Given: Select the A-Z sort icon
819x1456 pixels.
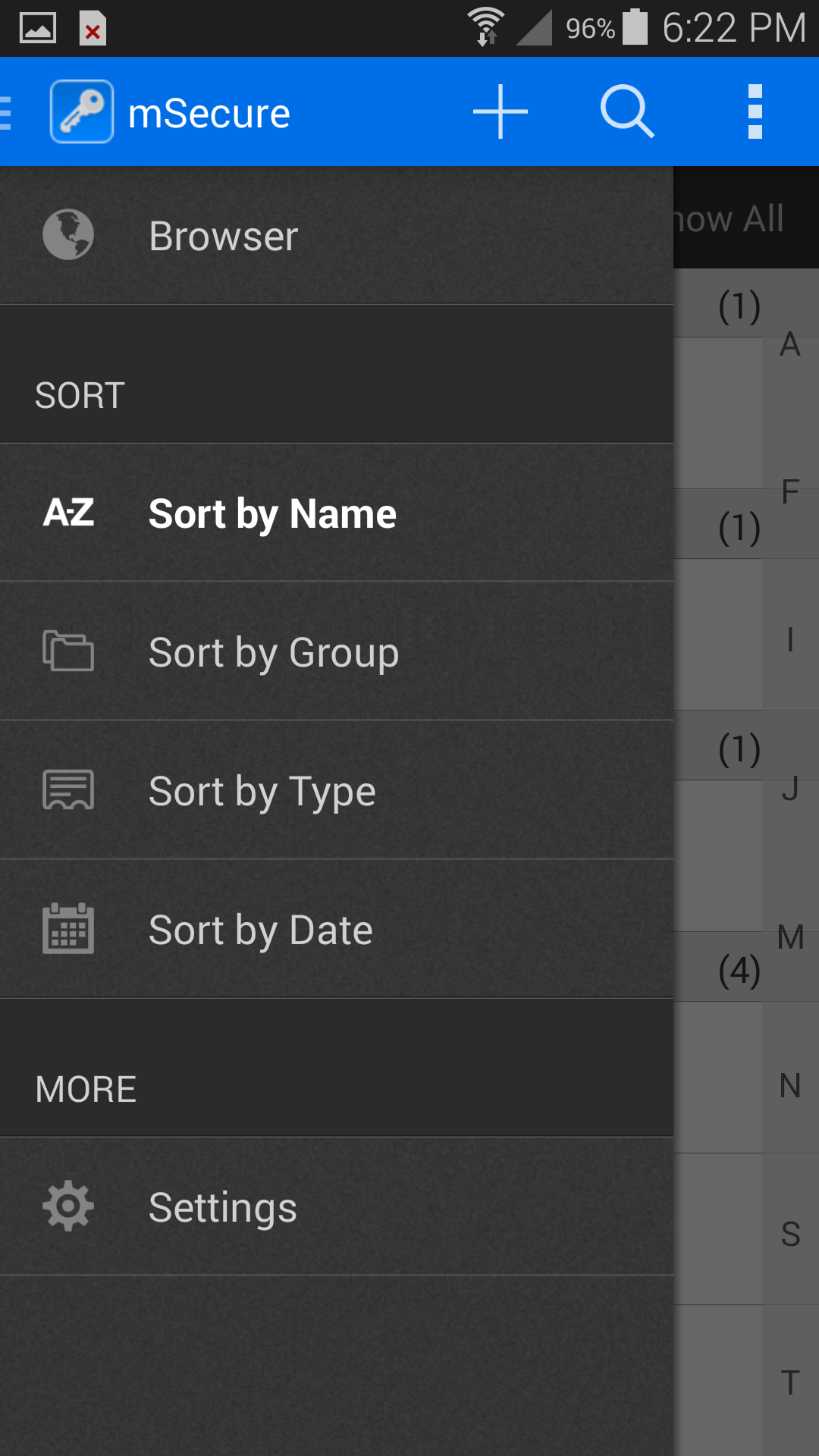Looking at the screenshot, I should coord(67,513).
